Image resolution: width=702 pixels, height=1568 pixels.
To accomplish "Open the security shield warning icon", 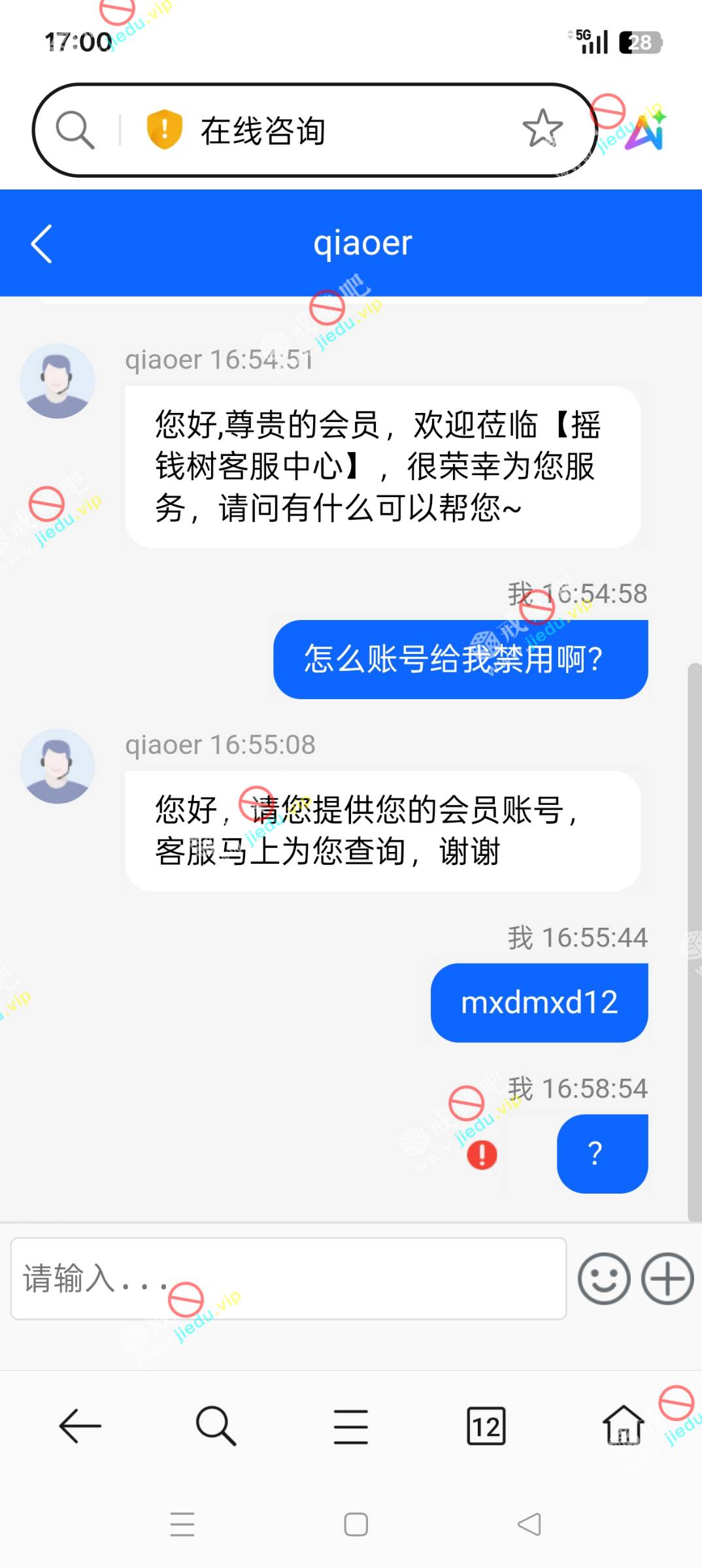I will point(164,129).
